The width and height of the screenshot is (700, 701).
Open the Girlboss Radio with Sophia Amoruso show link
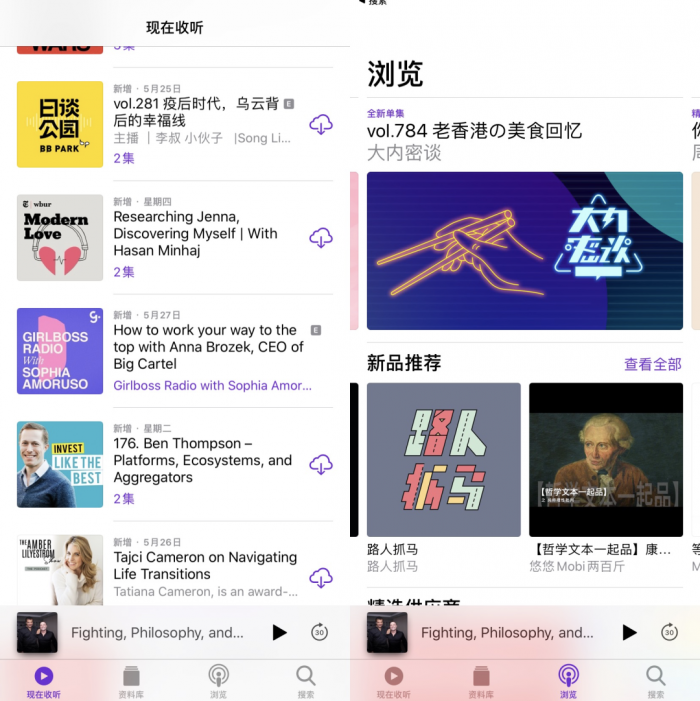pyautogui.click(x=212, y=385)
